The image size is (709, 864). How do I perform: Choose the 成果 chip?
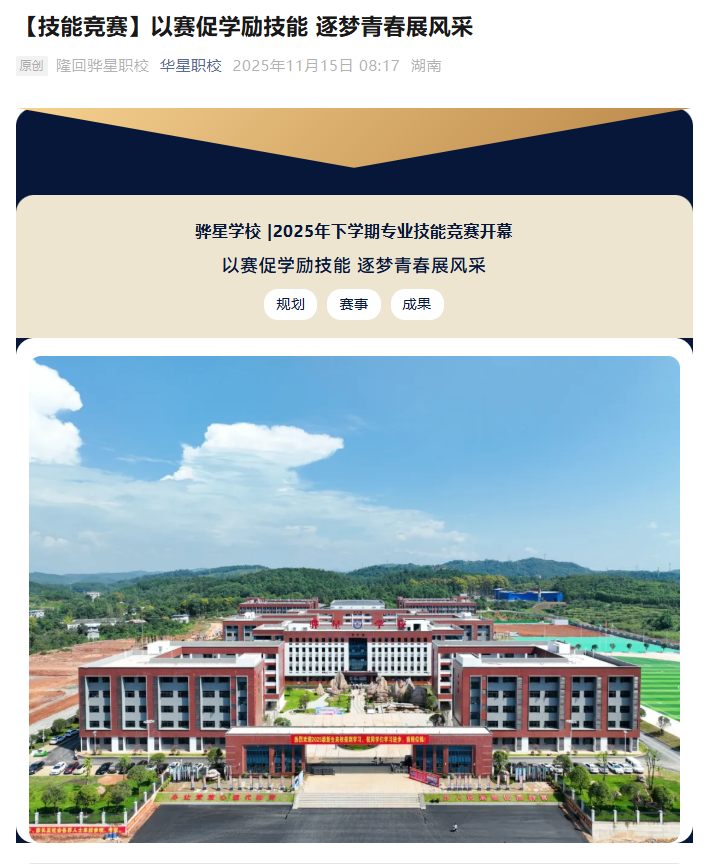pos(417,304)
